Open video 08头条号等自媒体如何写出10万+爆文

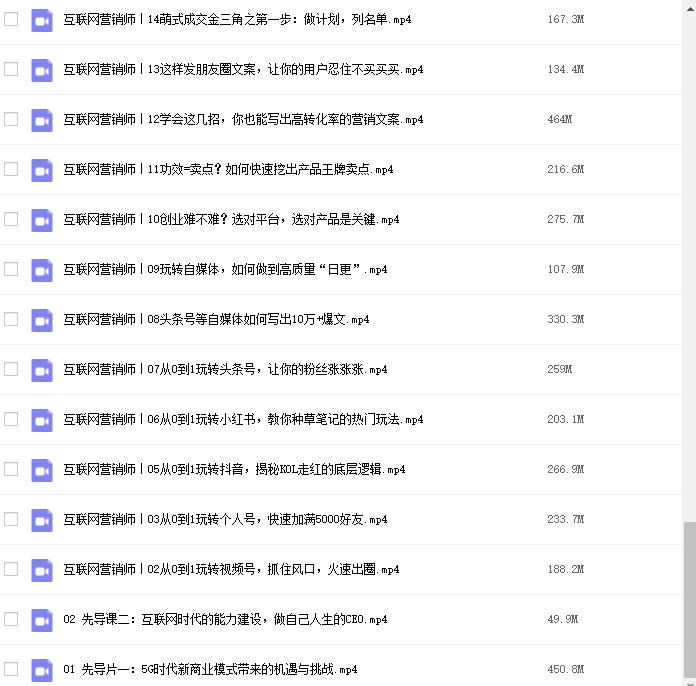[x=216, y=319]
